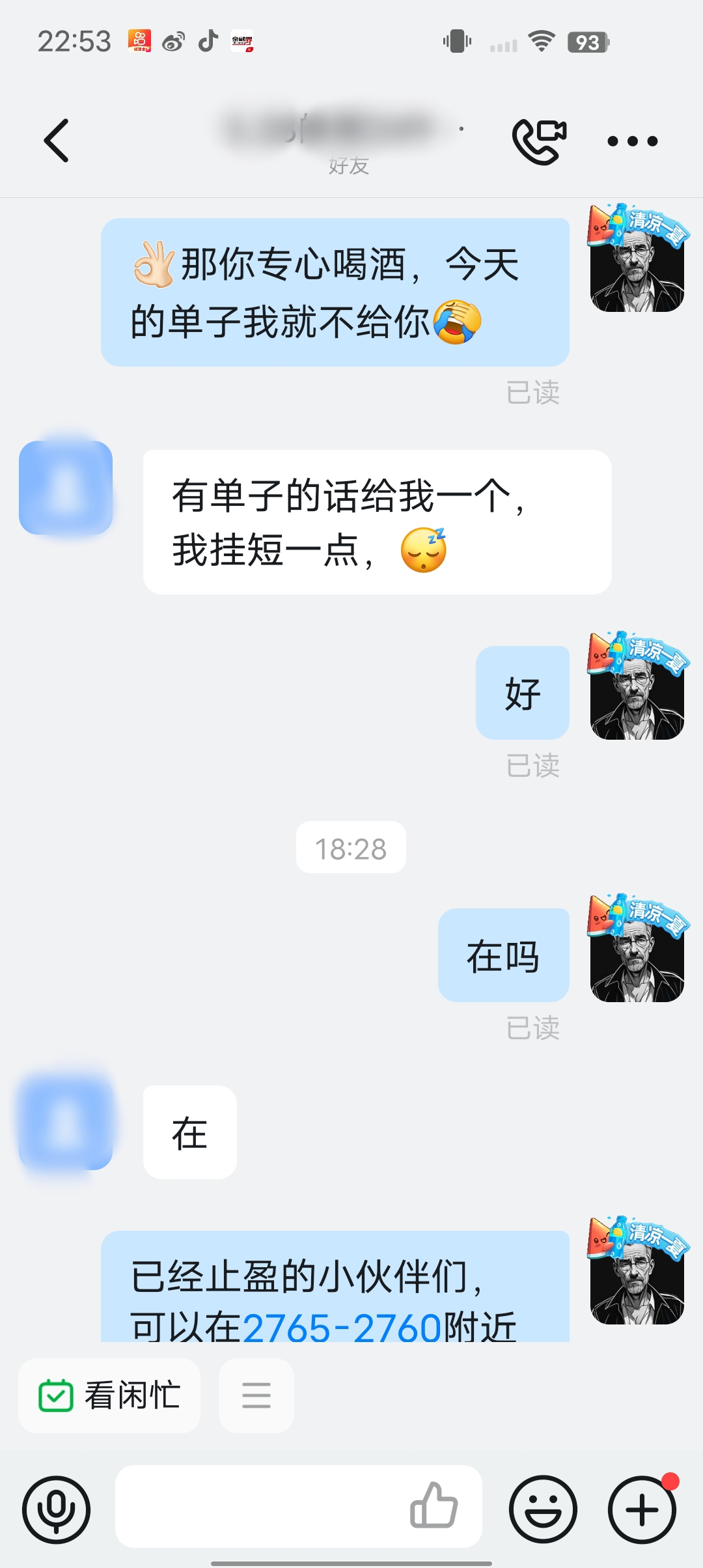Viewport: 703px width, 1568px height.
Task: Open the plus attachments panel
Action: [x=642, y=1509]
